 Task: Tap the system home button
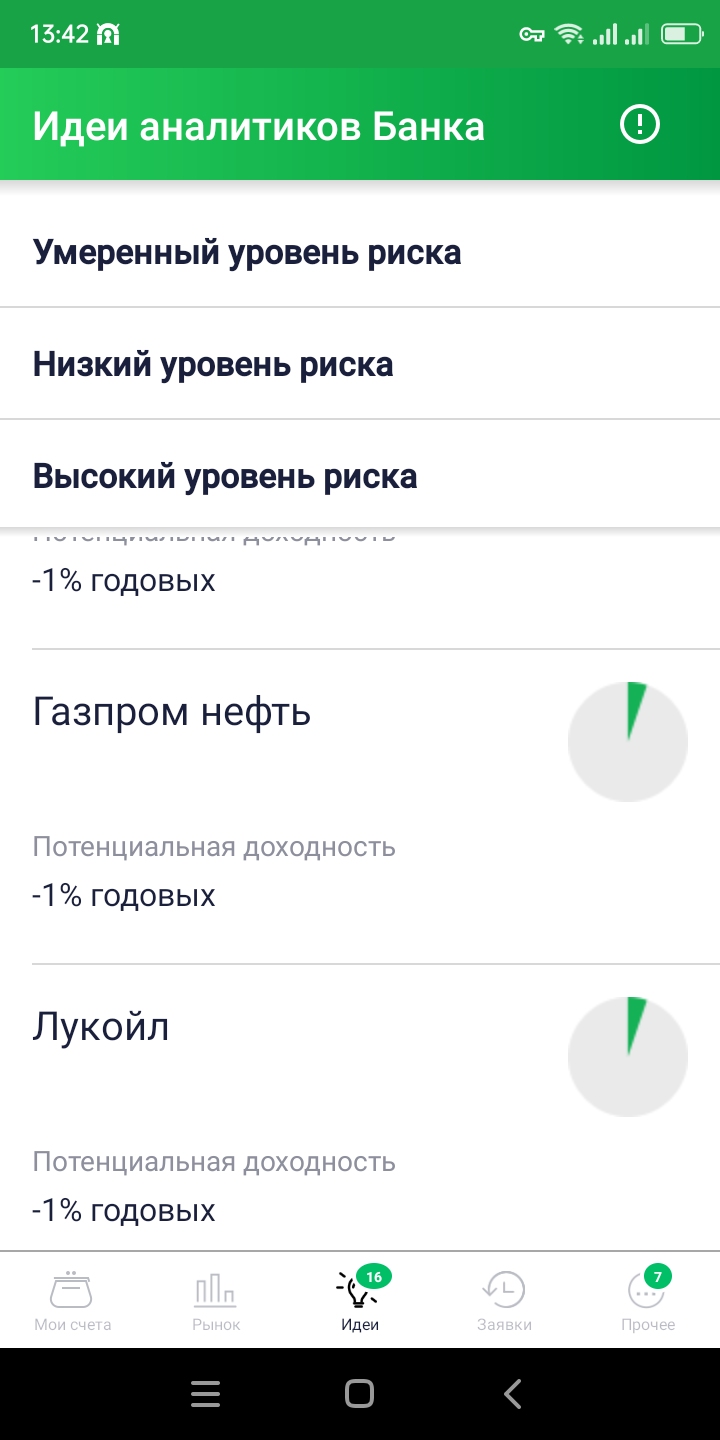pos(359,1394)
